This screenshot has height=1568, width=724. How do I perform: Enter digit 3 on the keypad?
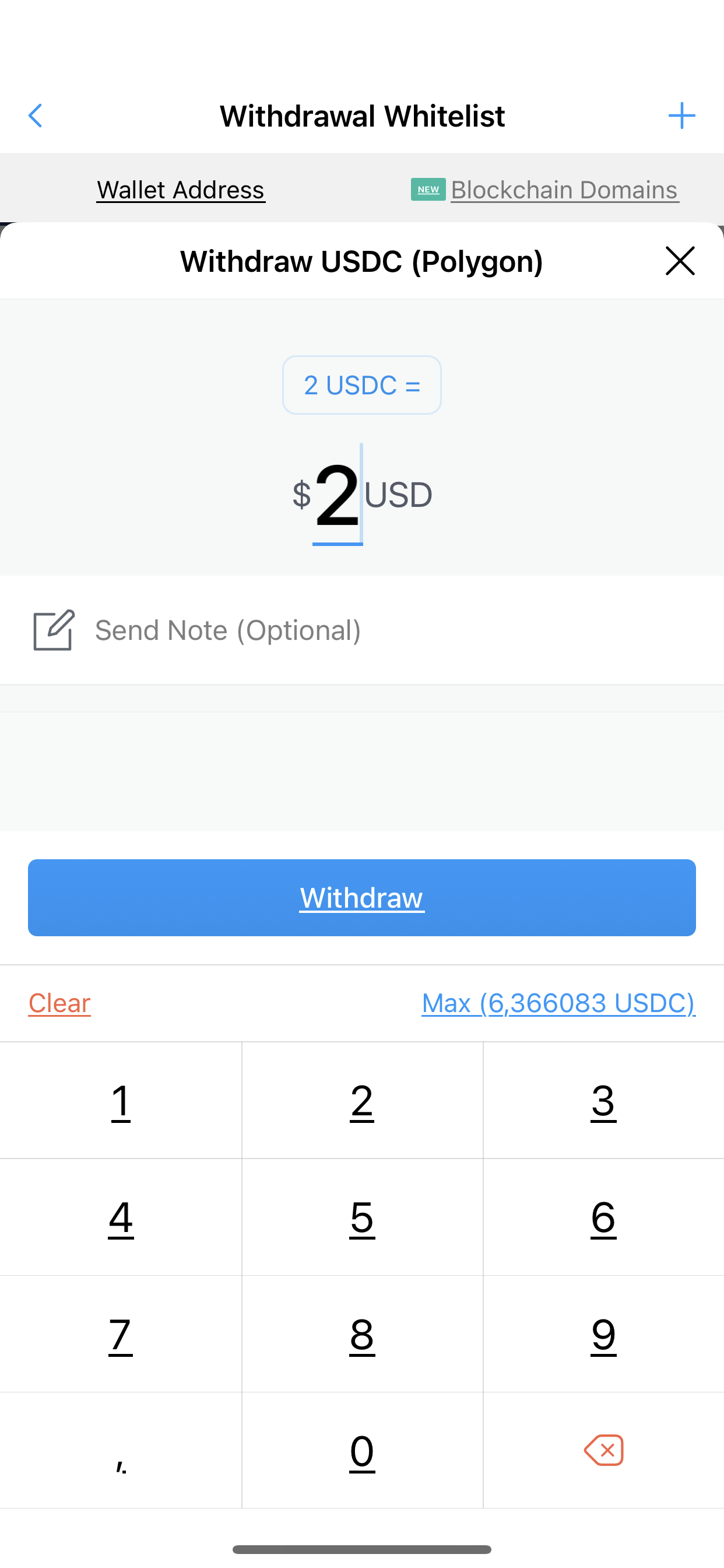[x=603, y=1101]
